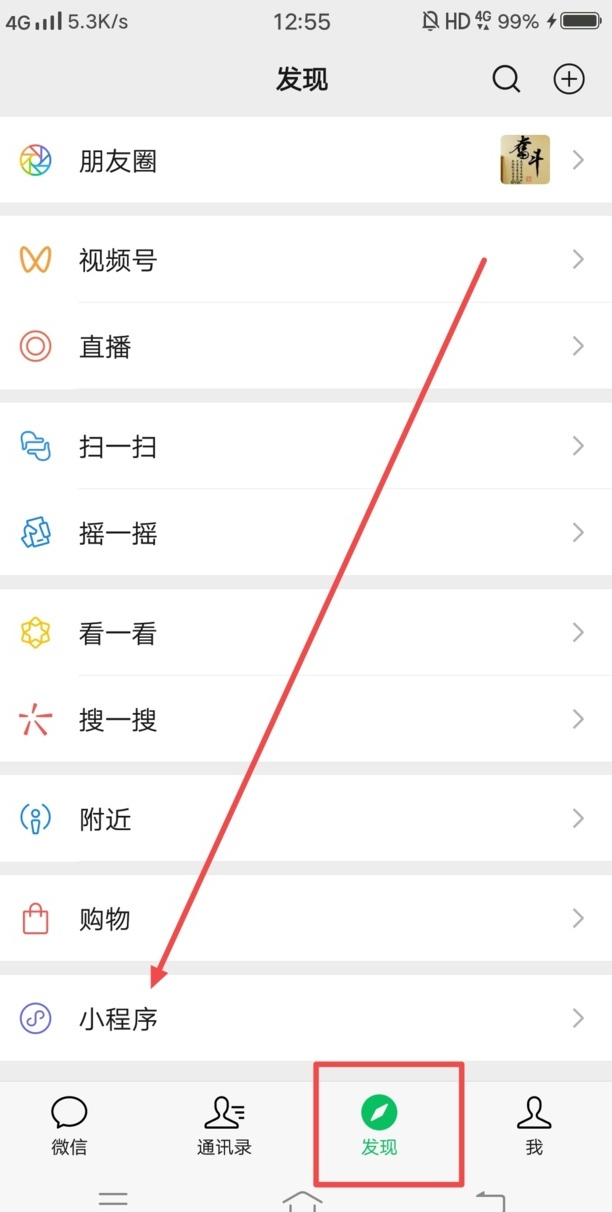Open 摇一摇 Shake
The image size is (612, 1212).
[x=306, y=532]
